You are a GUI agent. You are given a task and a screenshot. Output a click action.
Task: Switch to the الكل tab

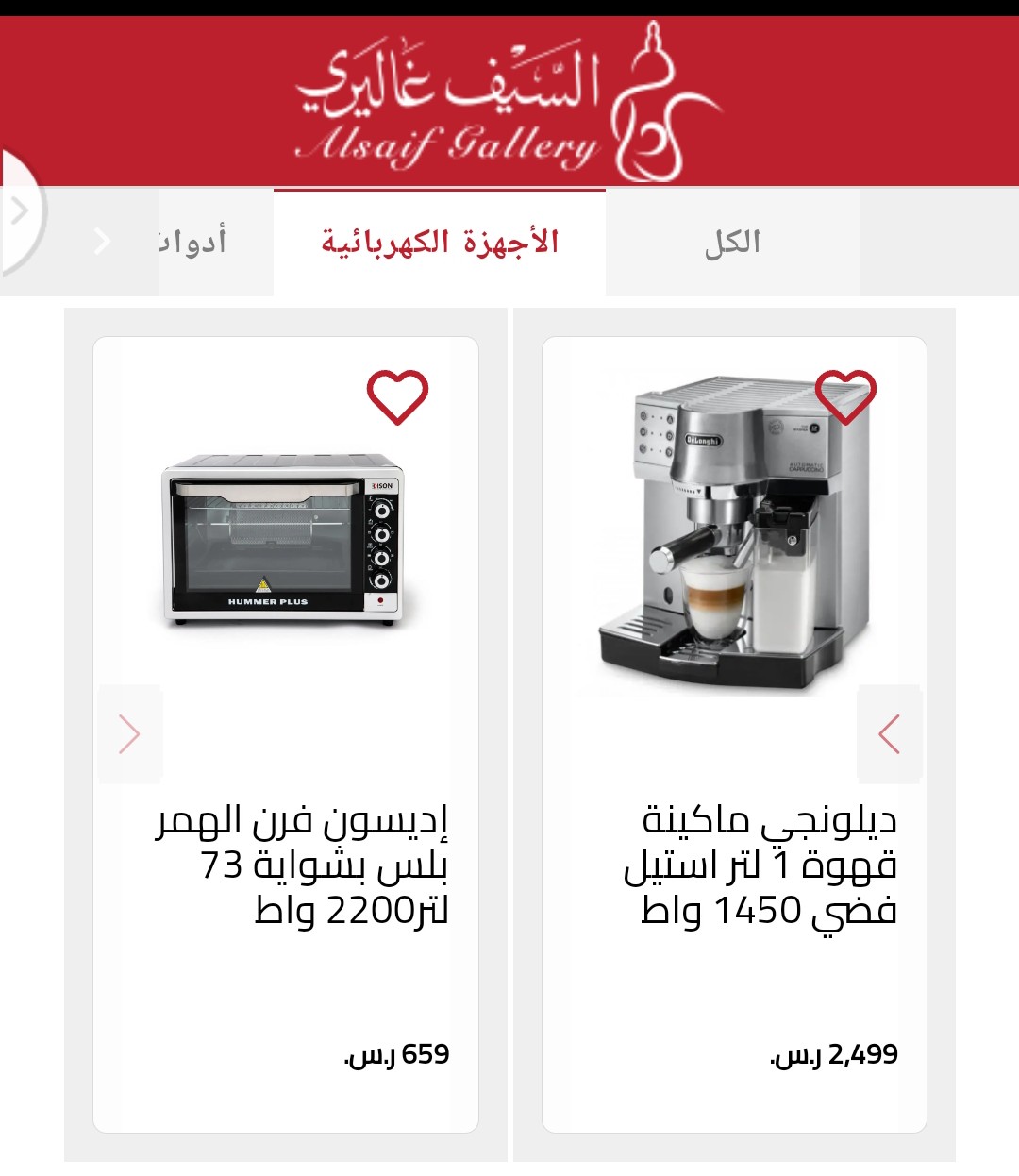pyautogui.click(x=732, y=243)
